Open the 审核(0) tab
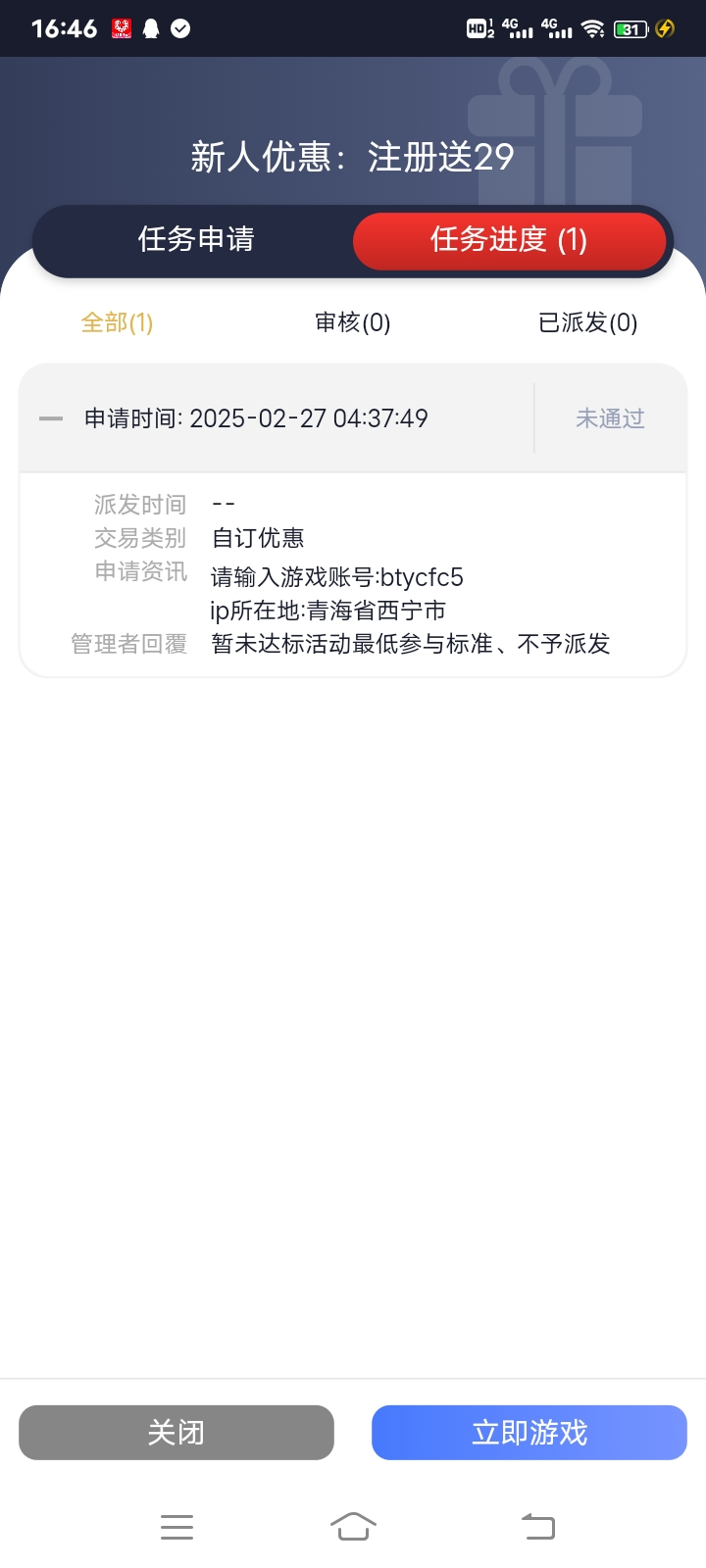This screenshot has width=706, height=1568. tap(351, 322)
